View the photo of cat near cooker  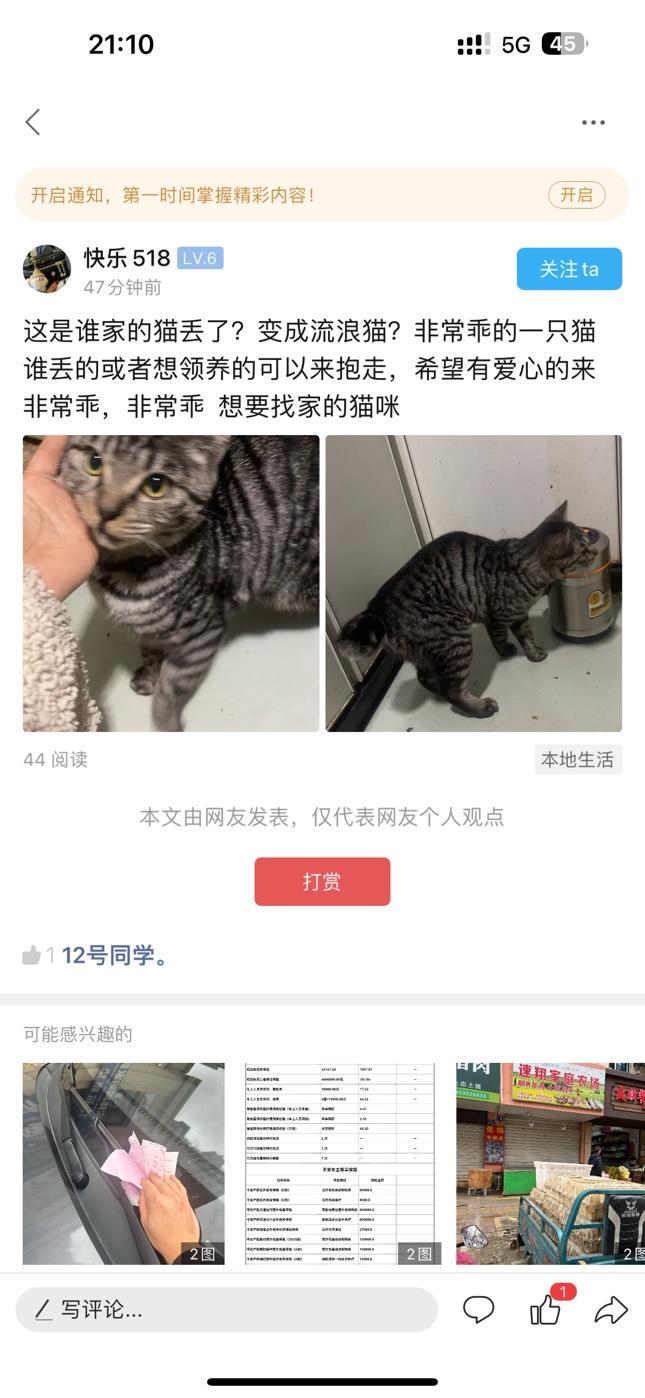point(473,583)
